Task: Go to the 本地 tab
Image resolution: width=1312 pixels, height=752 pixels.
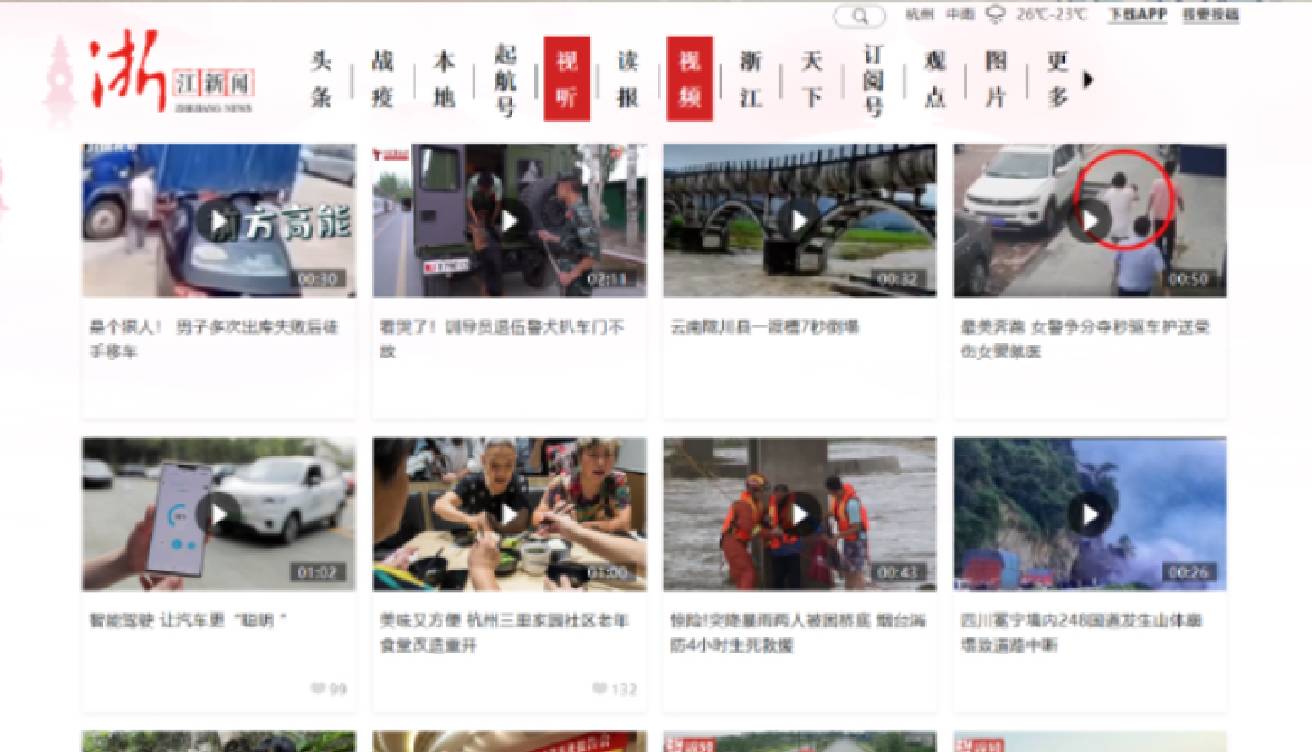Action: [444, 79]
